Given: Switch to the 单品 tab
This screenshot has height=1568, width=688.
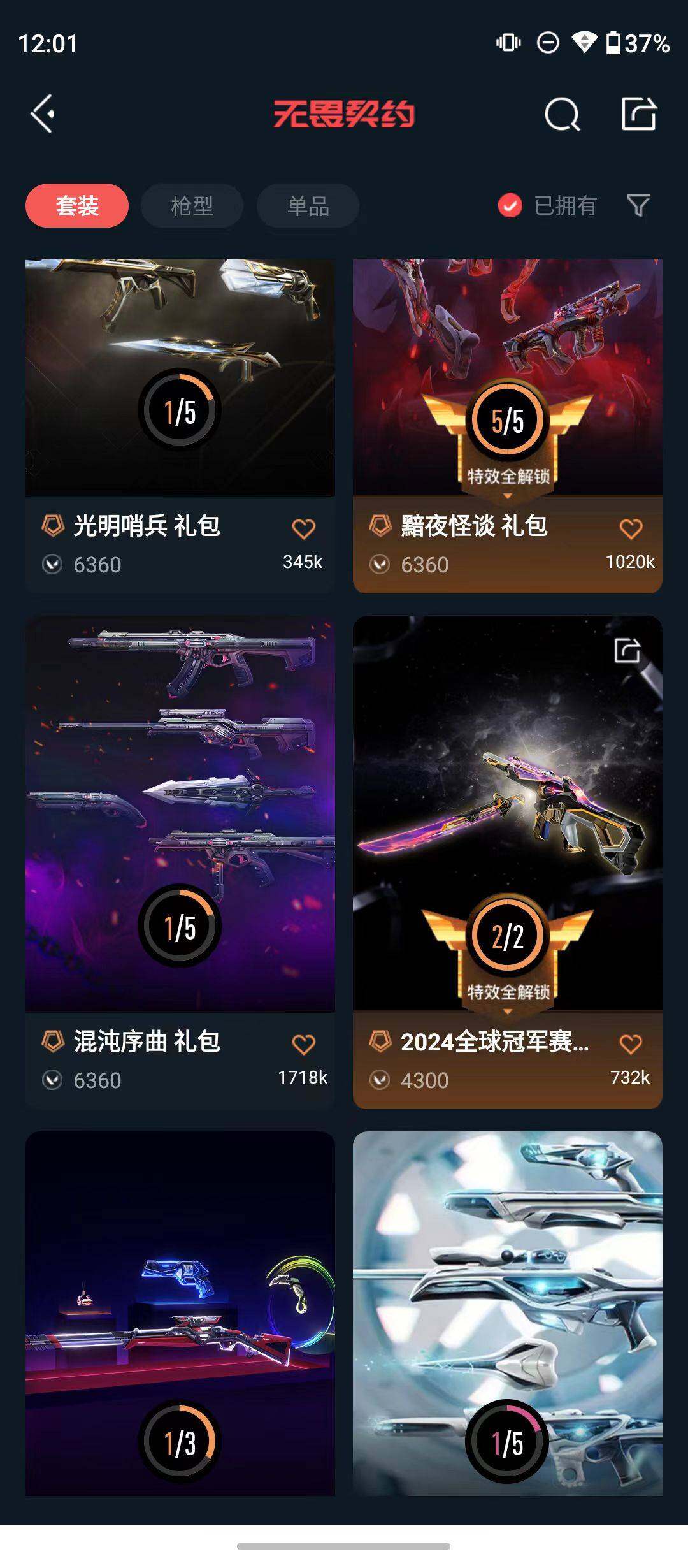Looking at the screenshot, I should tap(308, 206).
